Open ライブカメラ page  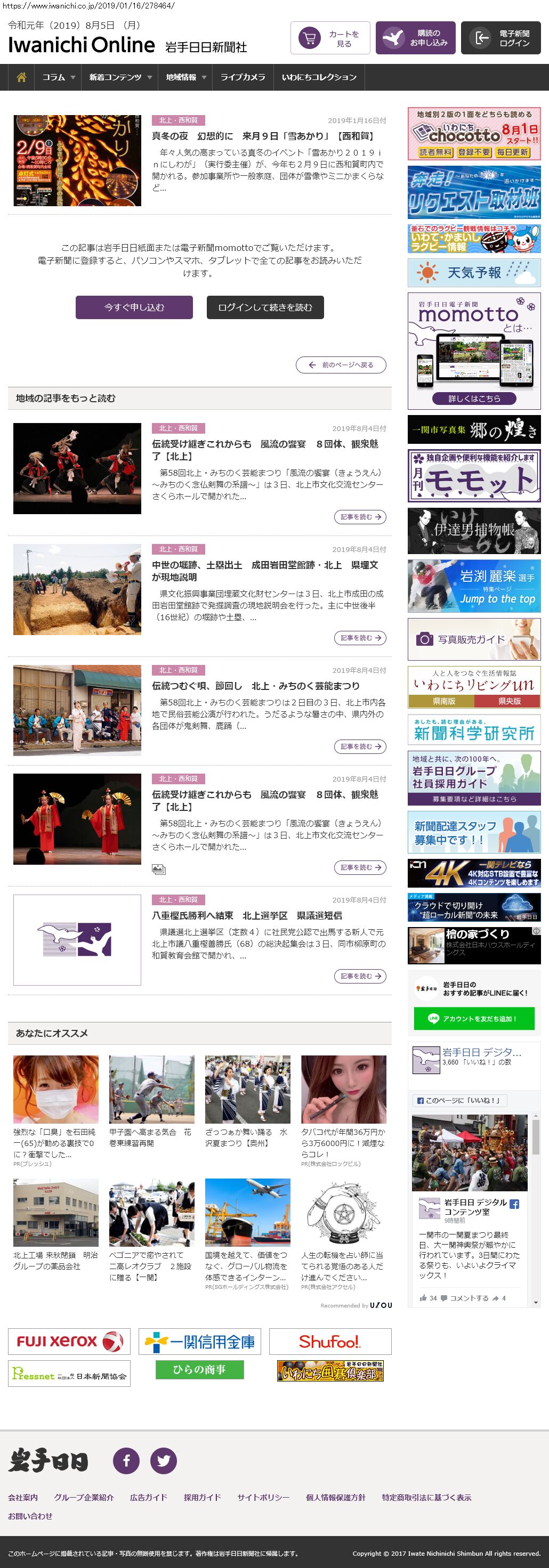(243, 77)
